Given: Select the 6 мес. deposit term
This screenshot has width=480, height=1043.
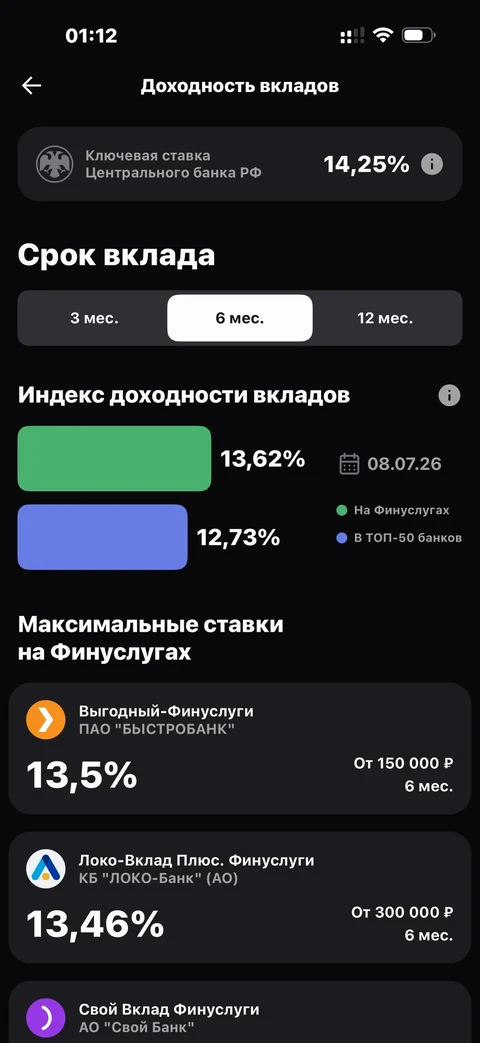Looking at the screenshot, I should [x=240, y=318].
